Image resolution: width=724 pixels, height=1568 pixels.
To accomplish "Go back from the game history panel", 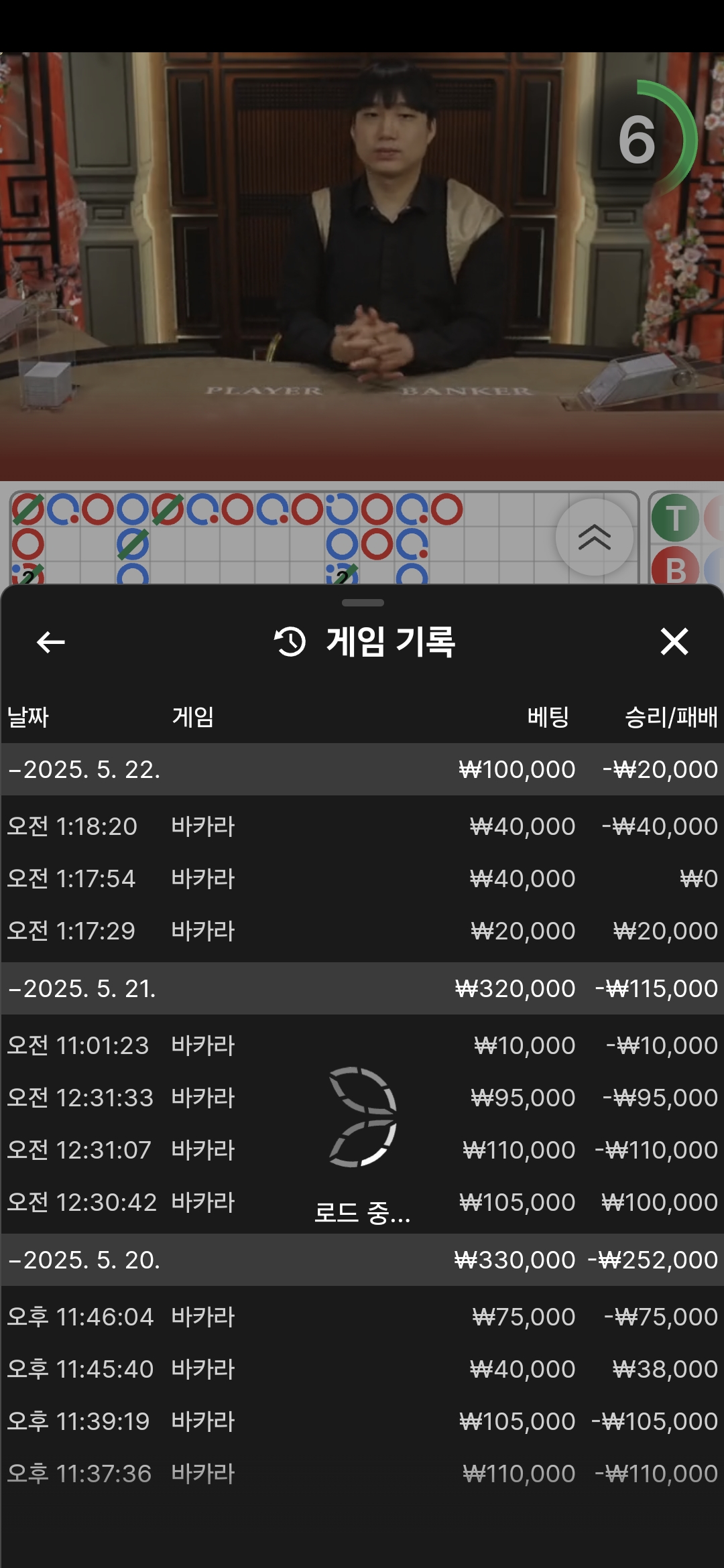I will (50, 642).
